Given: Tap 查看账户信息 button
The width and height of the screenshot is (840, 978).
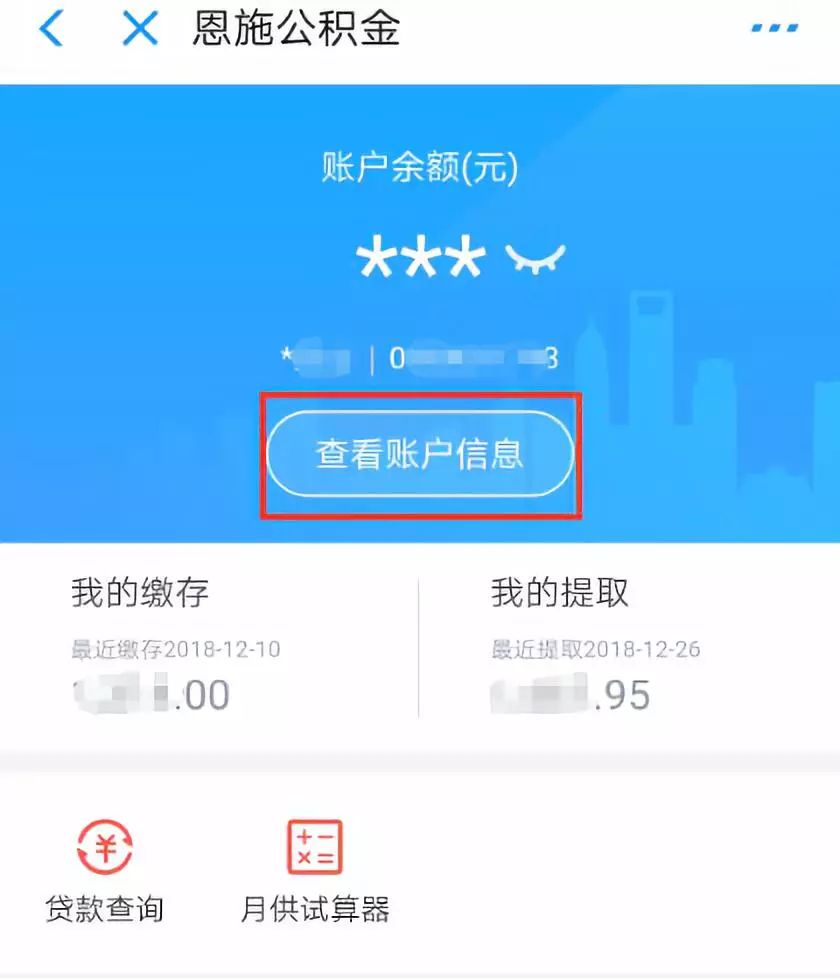Looking at the screenshot, I should pos(420,453).
